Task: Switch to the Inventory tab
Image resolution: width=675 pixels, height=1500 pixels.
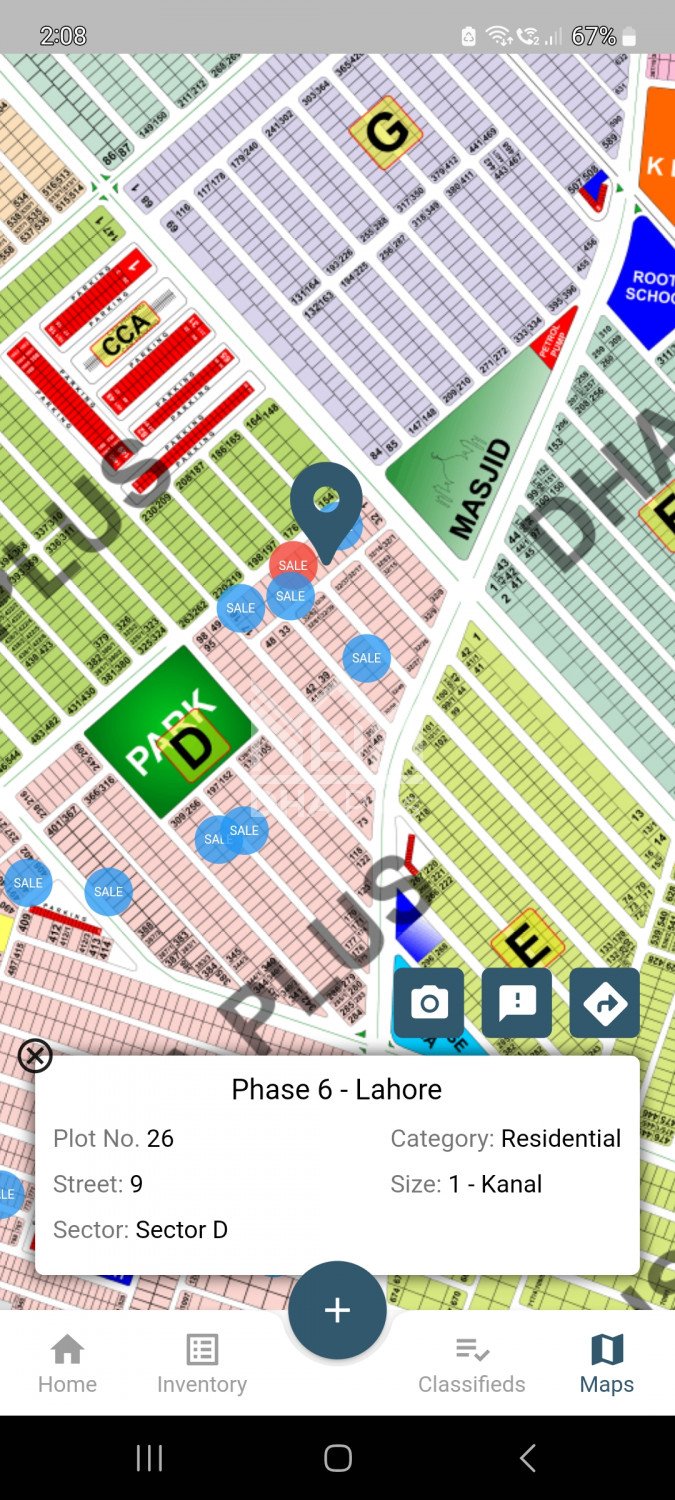Action: [x=202, y=1364]
